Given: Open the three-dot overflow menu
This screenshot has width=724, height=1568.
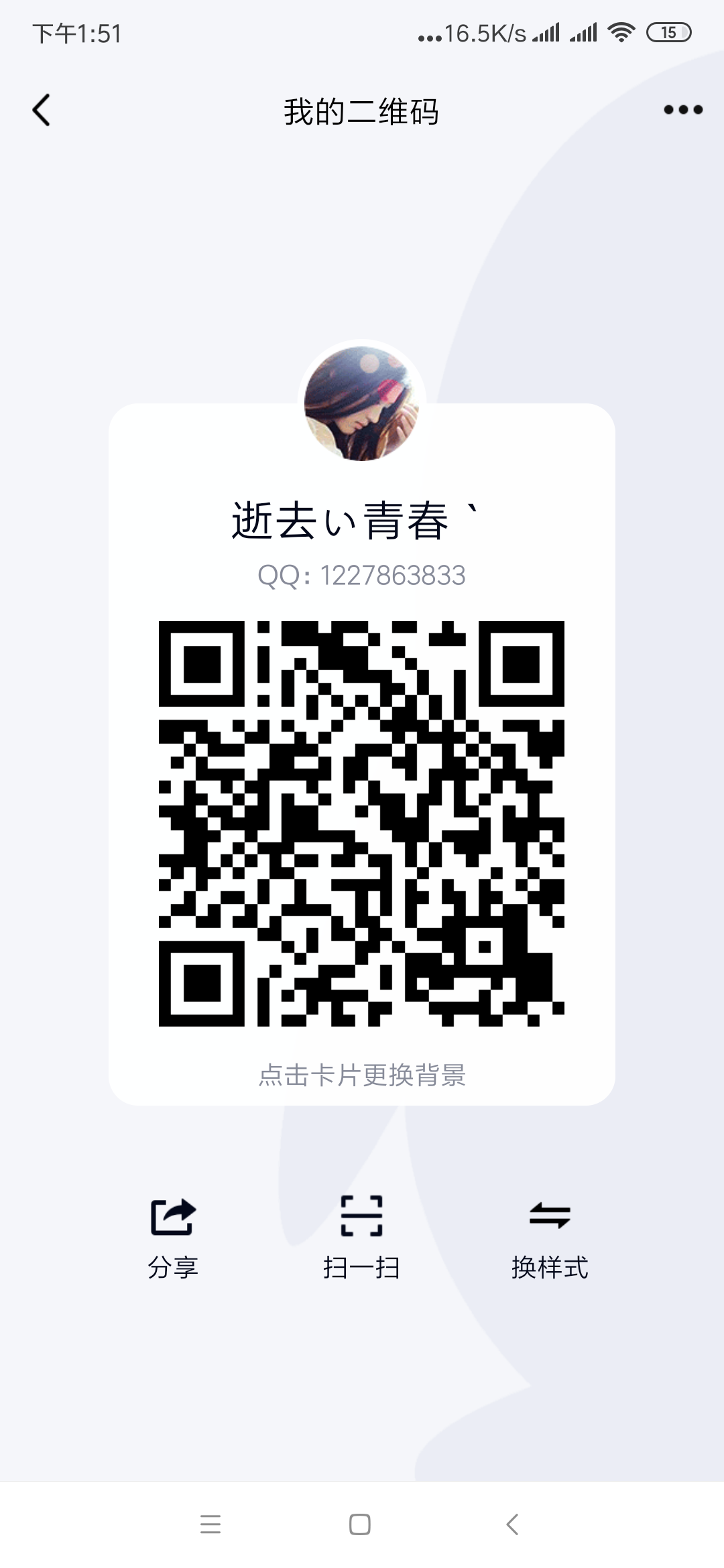Looking at the screenshot, I should click(x=682, y=111).
